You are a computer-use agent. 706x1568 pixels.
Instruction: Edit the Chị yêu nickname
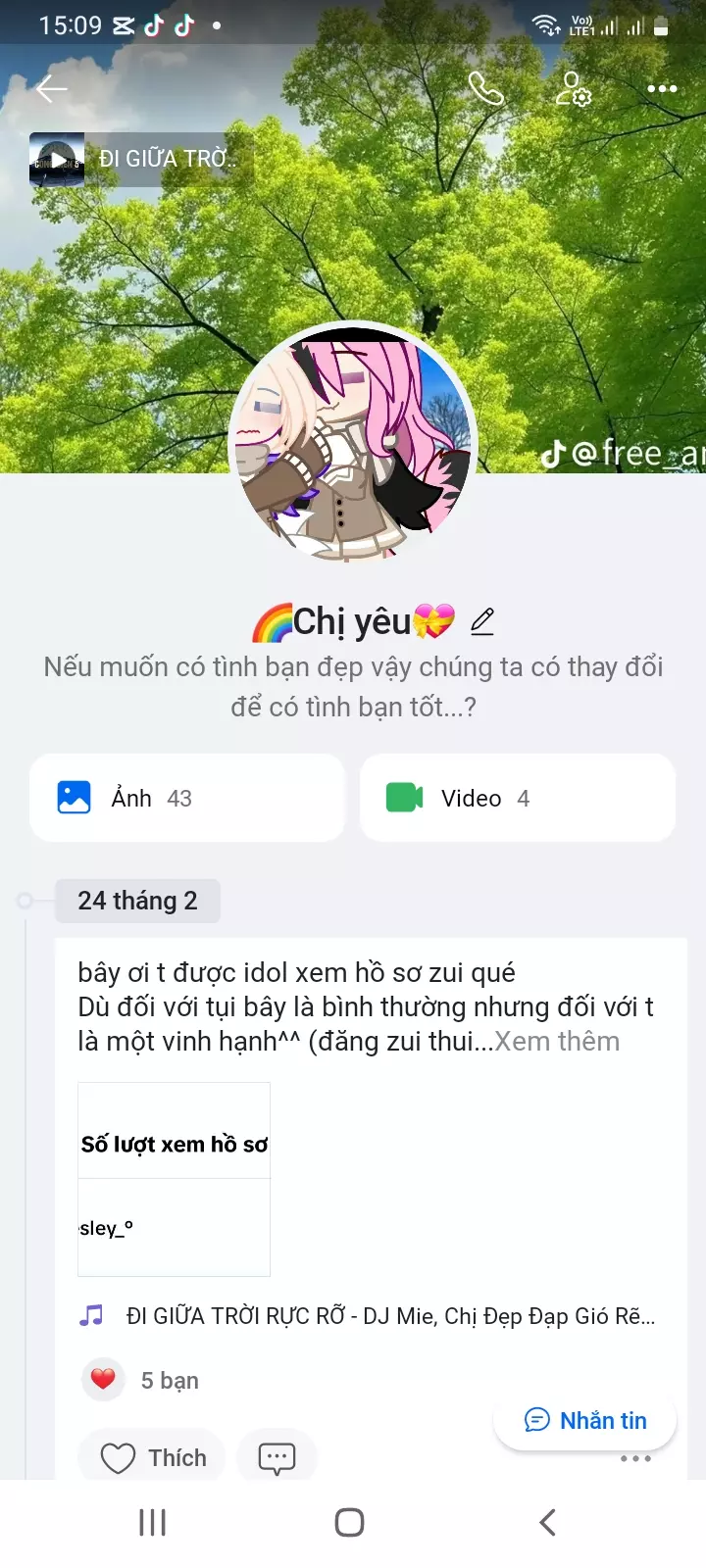[481, 621]
